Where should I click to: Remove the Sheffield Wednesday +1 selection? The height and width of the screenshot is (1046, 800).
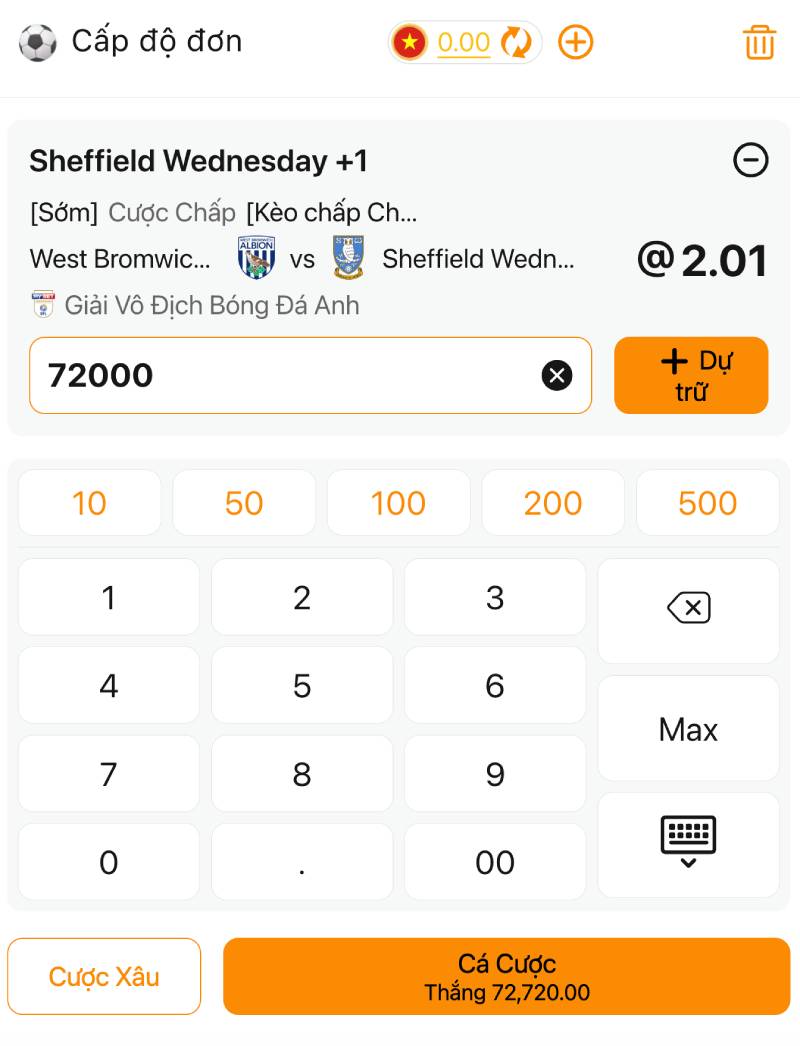tap(750, 160)
